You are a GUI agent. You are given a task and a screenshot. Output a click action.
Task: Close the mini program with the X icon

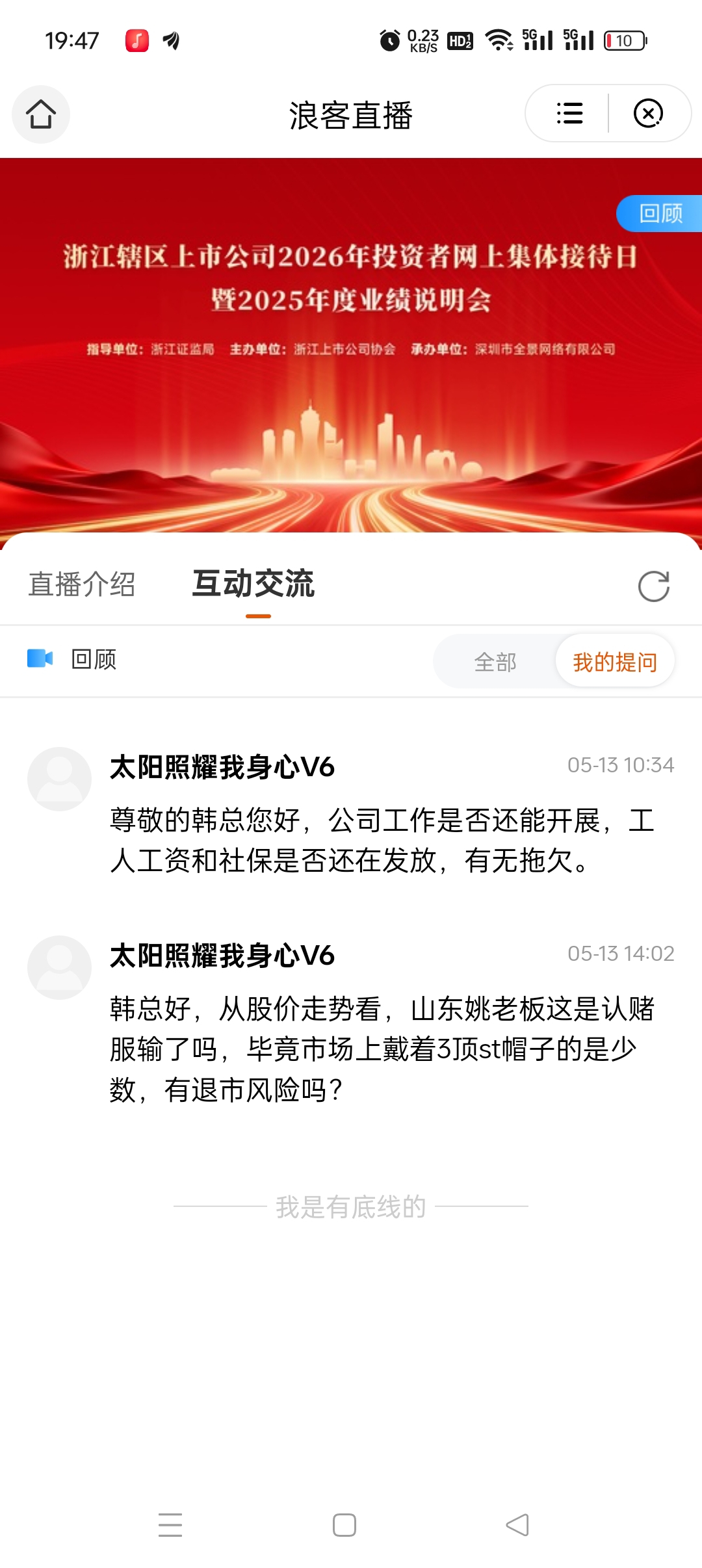648,114
